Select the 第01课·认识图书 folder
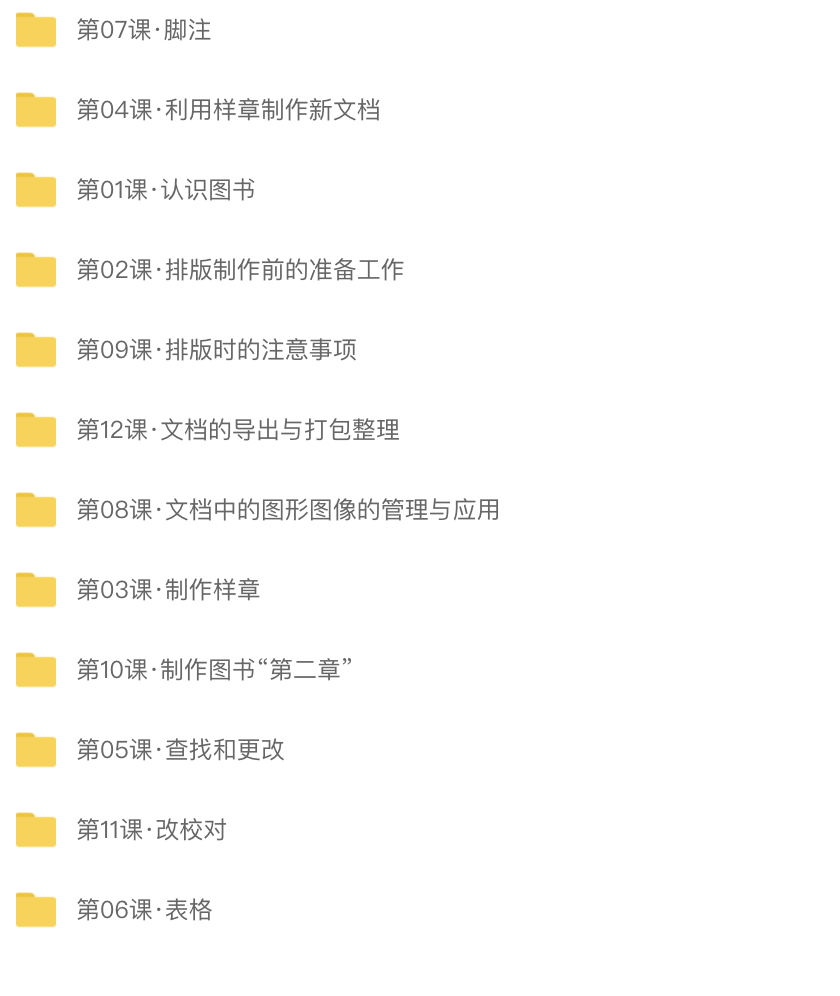The height and width of the screenshot is (996, 840). [166, 190]
